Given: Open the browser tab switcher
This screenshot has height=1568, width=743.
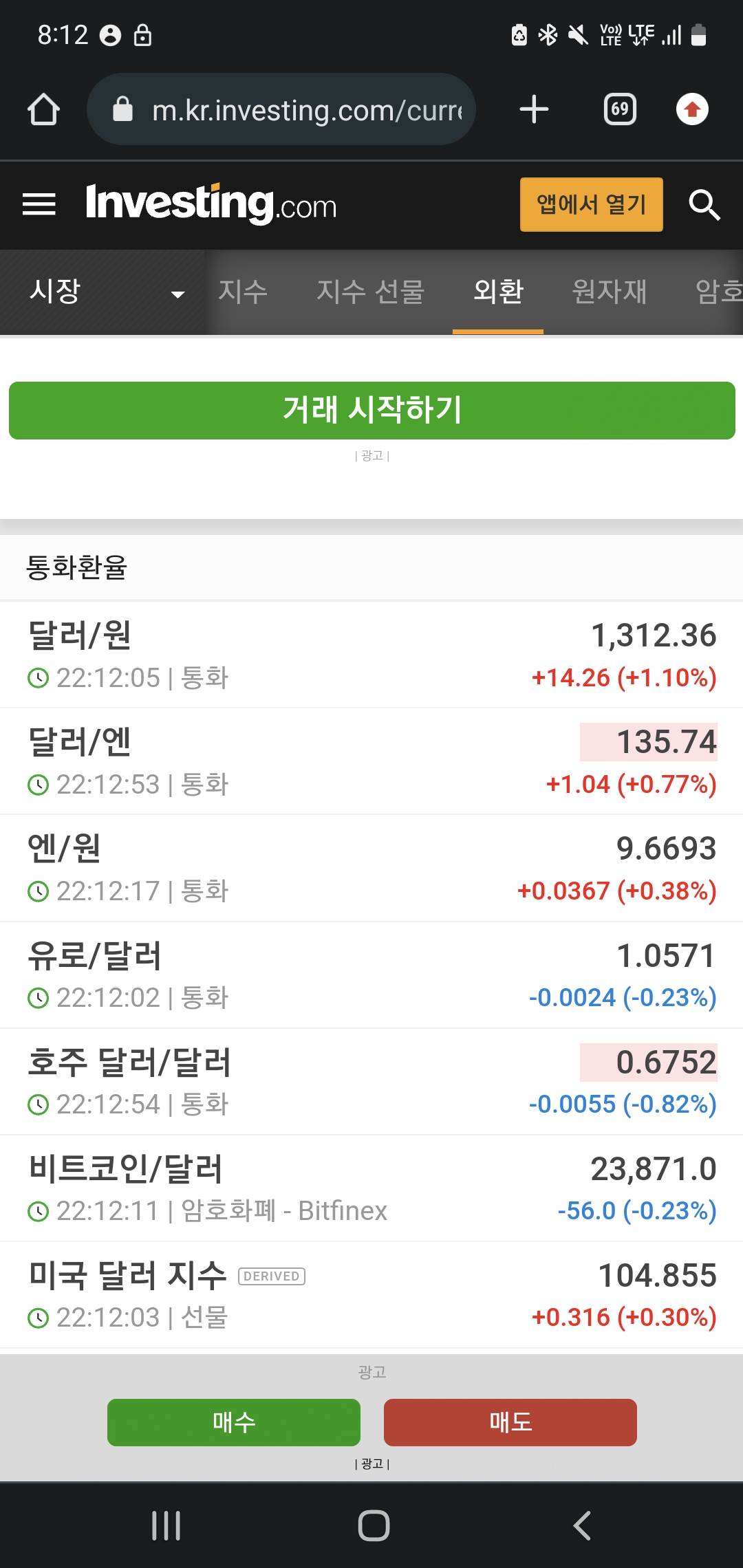Looking at the screenshot, I should point(619,109).
